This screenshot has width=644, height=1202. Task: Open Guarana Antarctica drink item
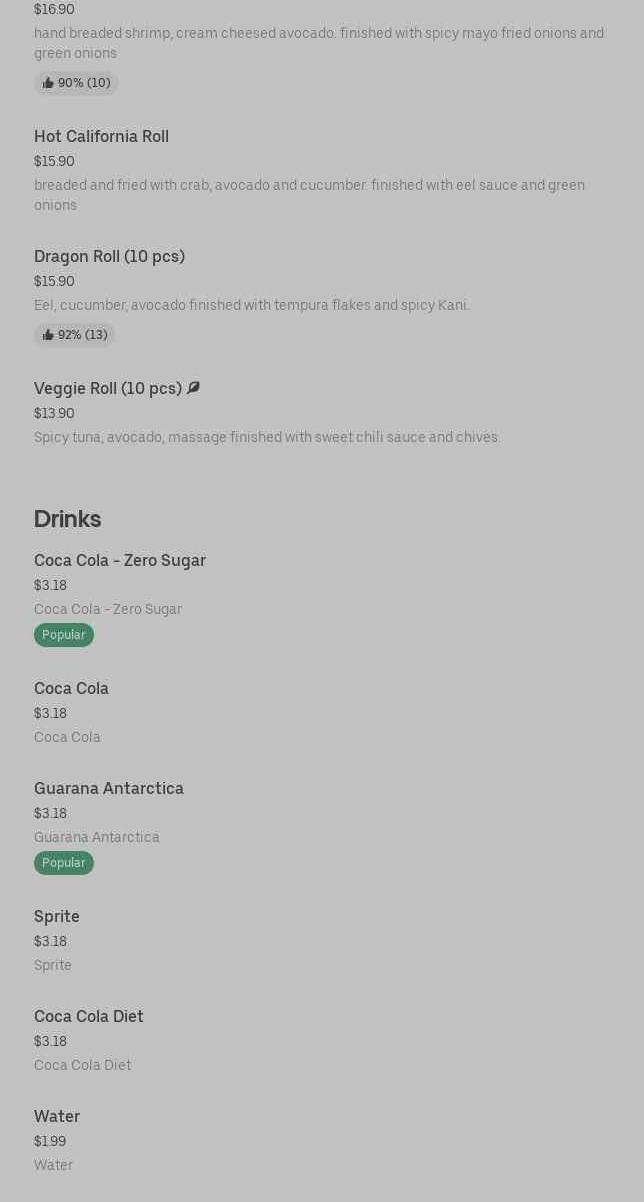pyautogui.click(x=108, y=788)
